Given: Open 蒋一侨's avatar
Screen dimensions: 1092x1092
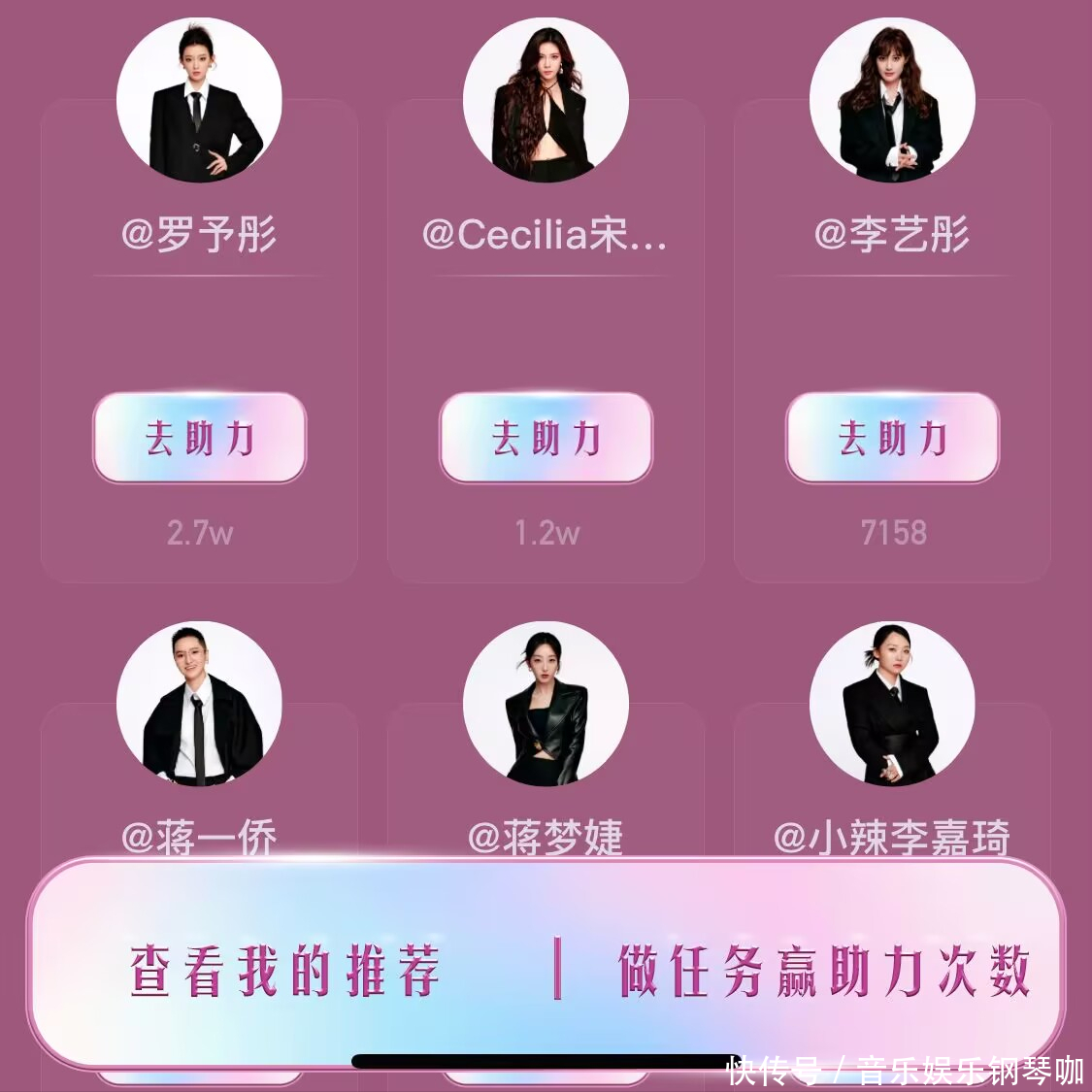Looking at the screenshot, I should coord(199,704).
